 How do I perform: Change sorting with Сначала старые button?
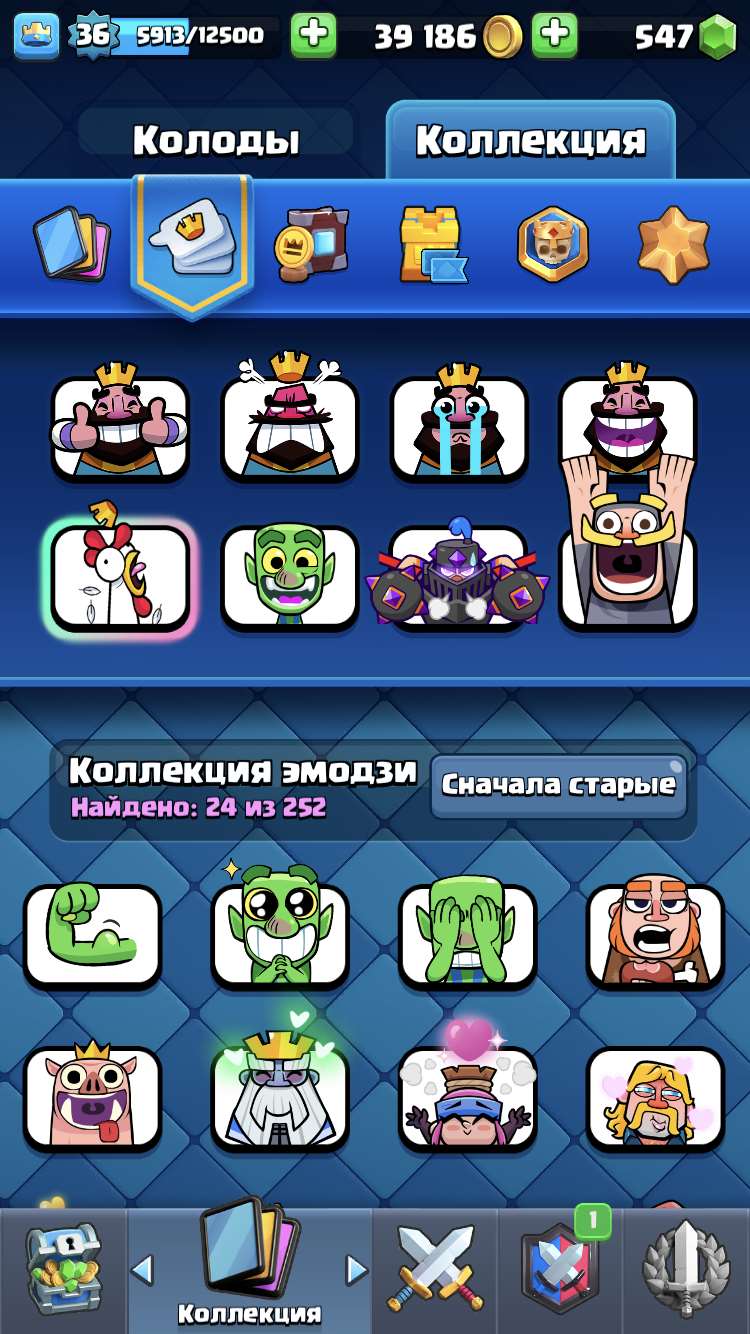(558, 785)
